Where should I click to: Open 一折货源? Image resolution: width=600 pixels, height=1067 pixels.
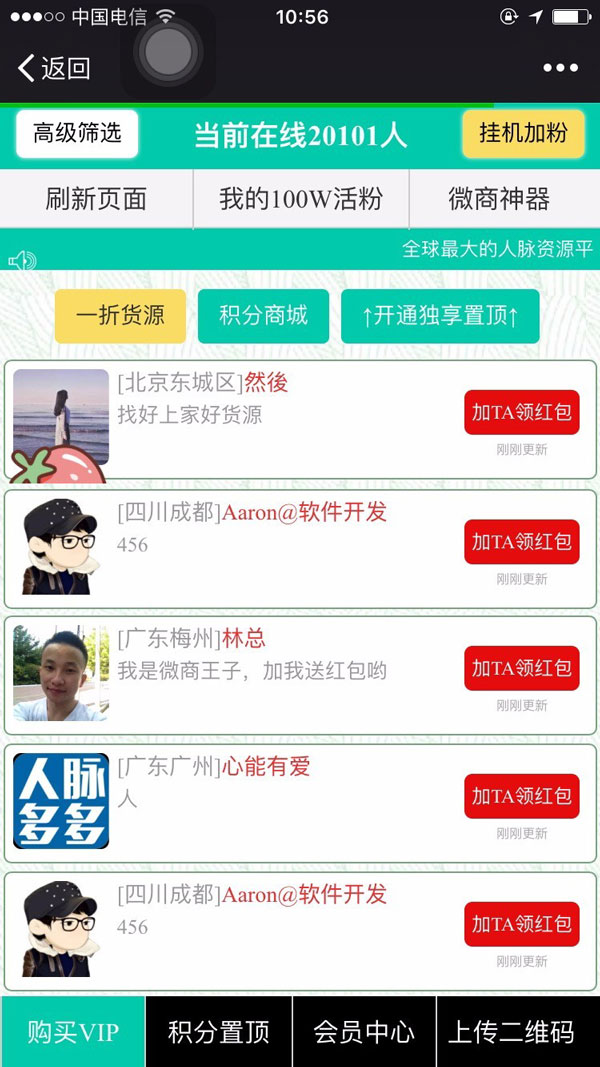point(120,316)
